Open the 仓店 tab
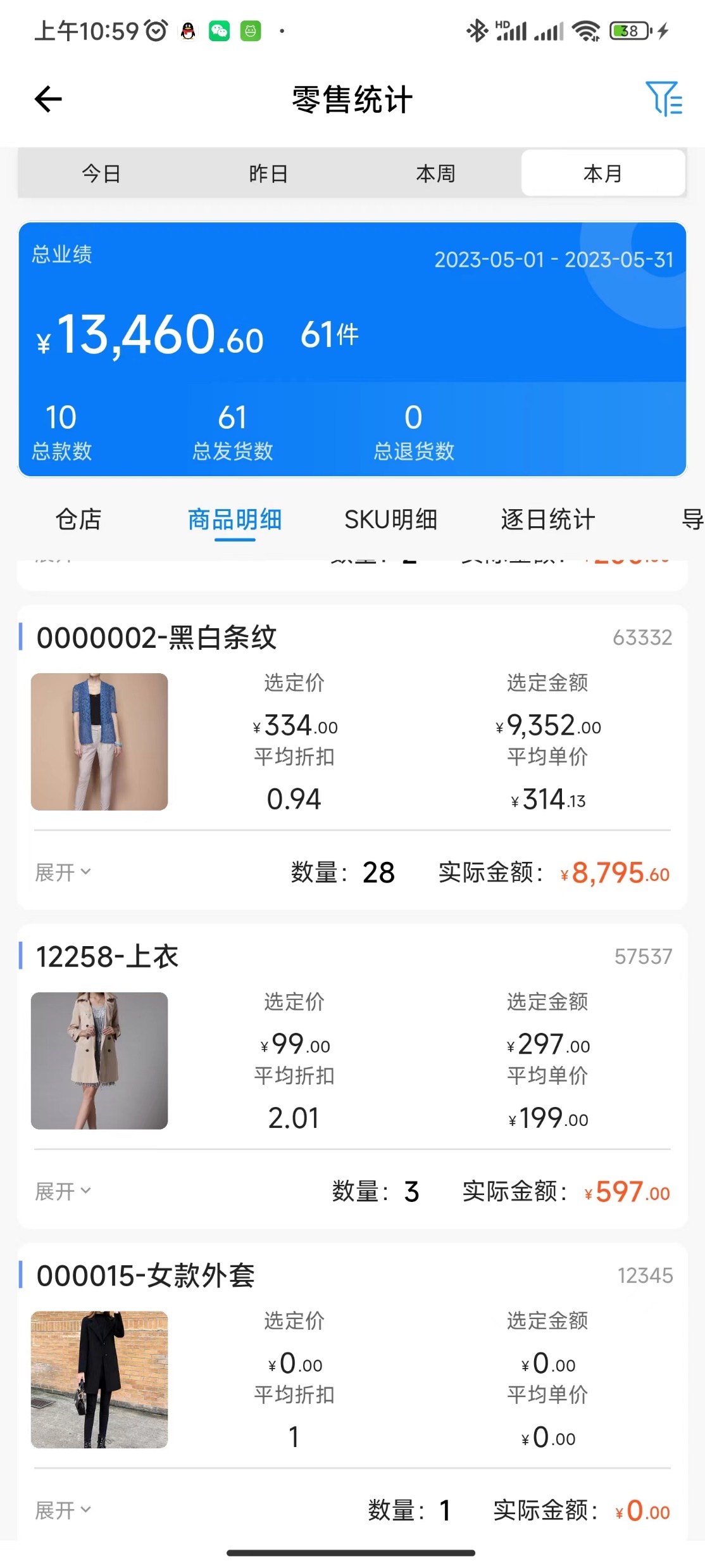The width and height of the screenshot is (705, 1568). pyautogui.click(x=78, y=519)
